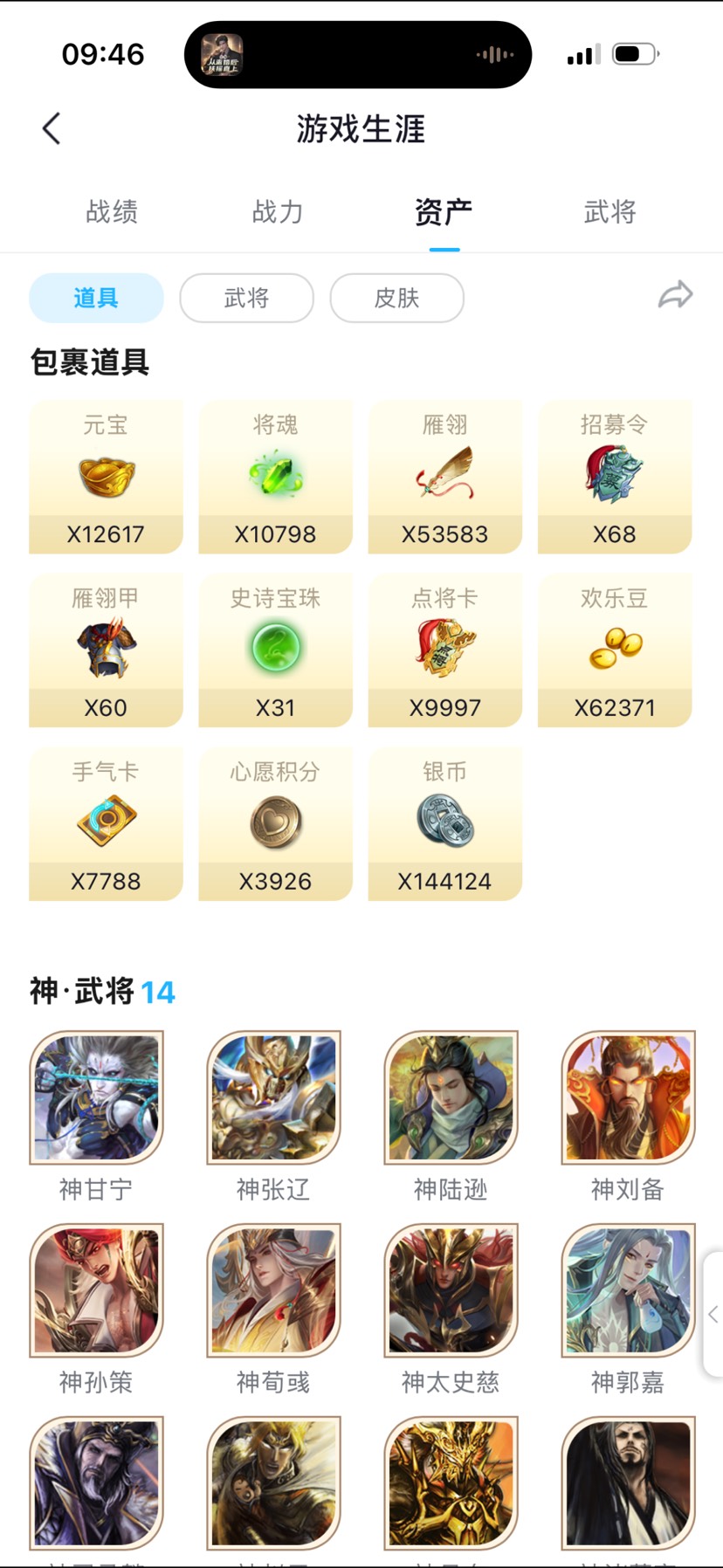
Task: Open 神陆逊 hero details
Action: pos(451,1097)
